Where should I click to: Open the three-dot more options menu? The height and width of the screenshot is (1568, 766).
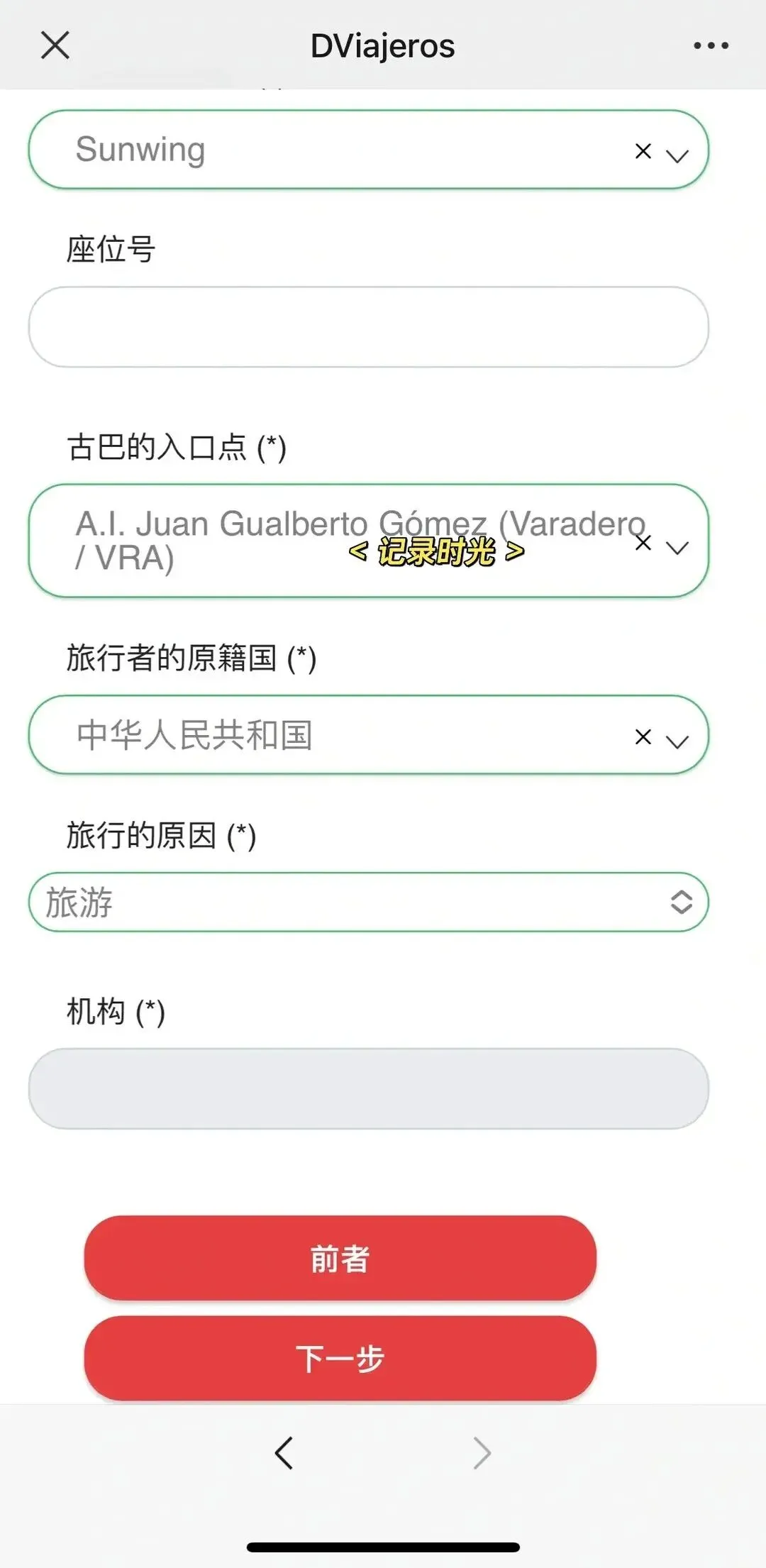(711, 45)
